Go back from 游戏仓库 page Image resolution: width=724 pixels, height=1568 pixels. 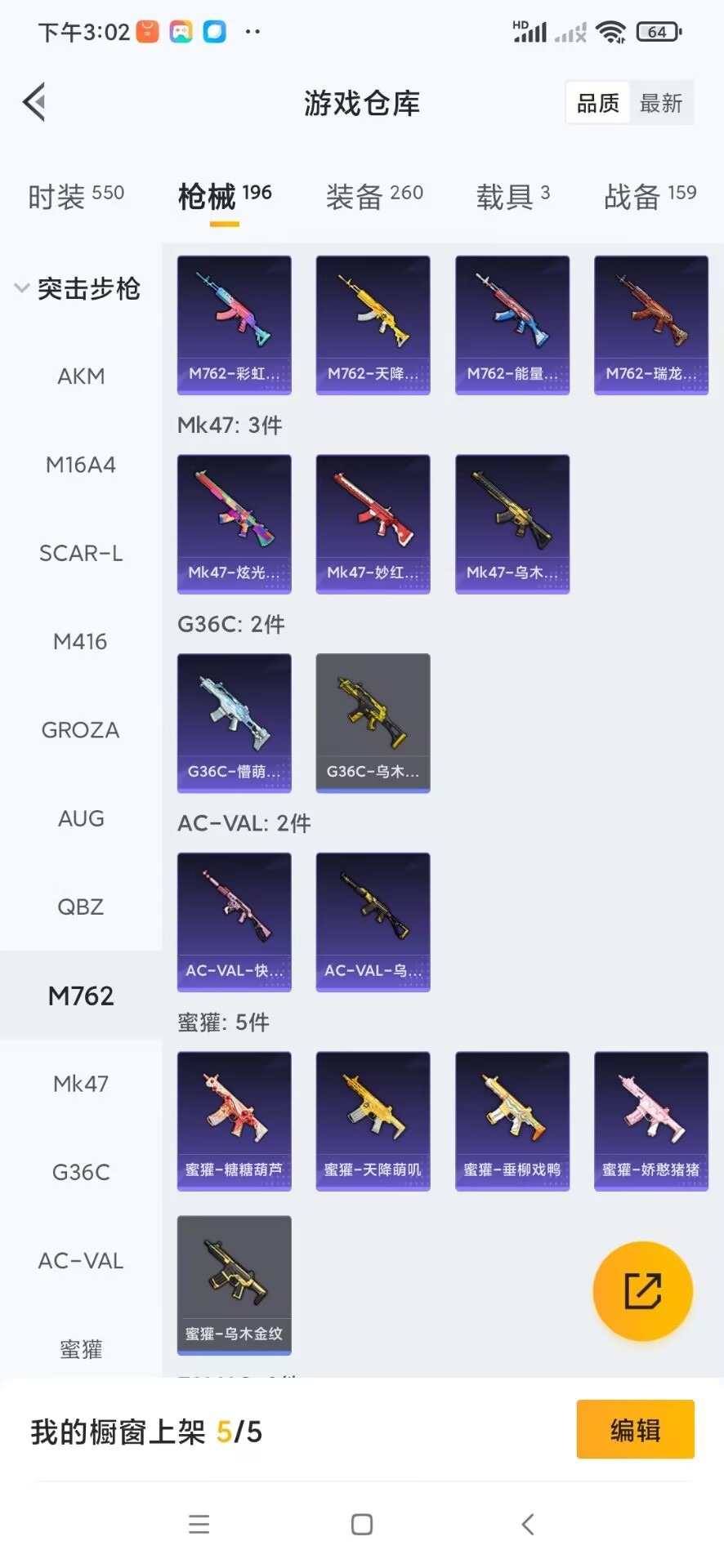point(34,103)
